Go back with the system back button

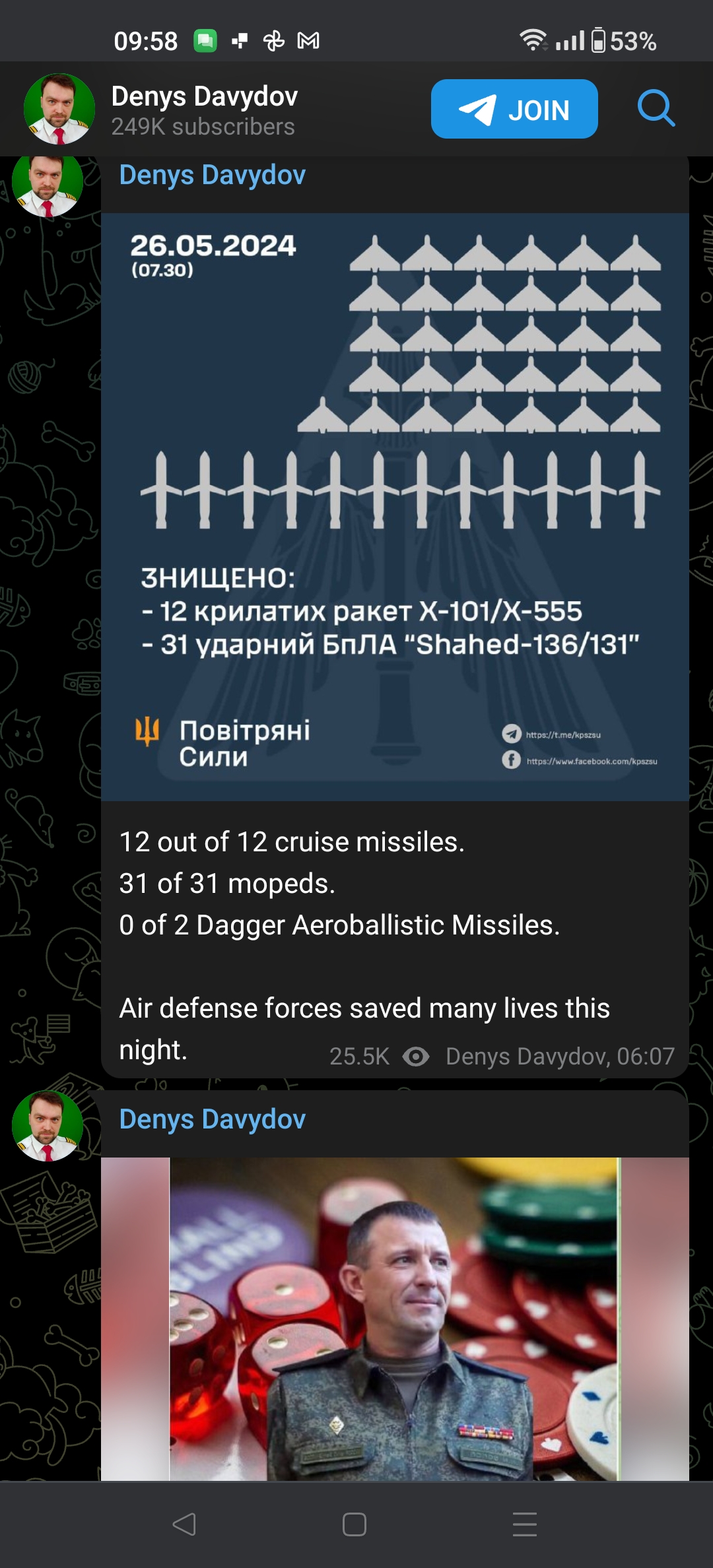[184, 1524]
